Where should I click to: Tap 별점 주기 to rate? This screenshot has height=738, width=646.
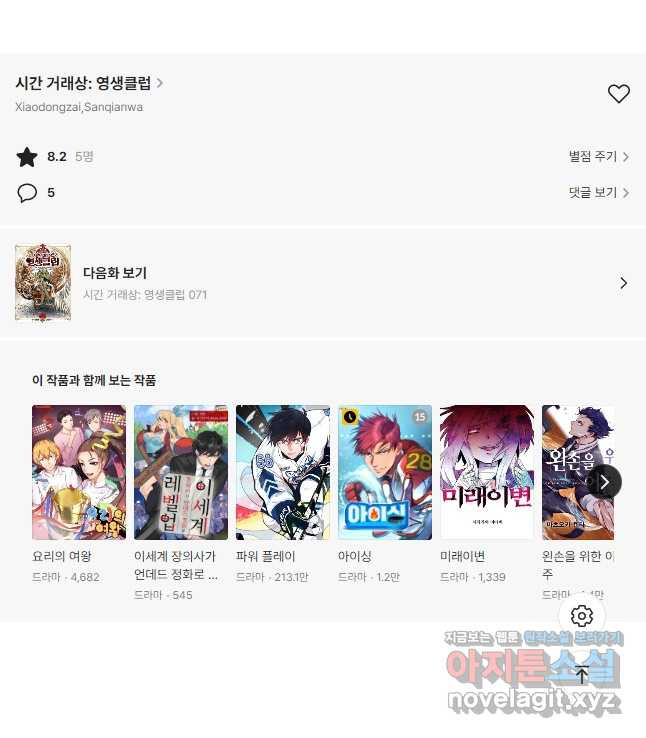pyautogui.click(x=598, y=157)
